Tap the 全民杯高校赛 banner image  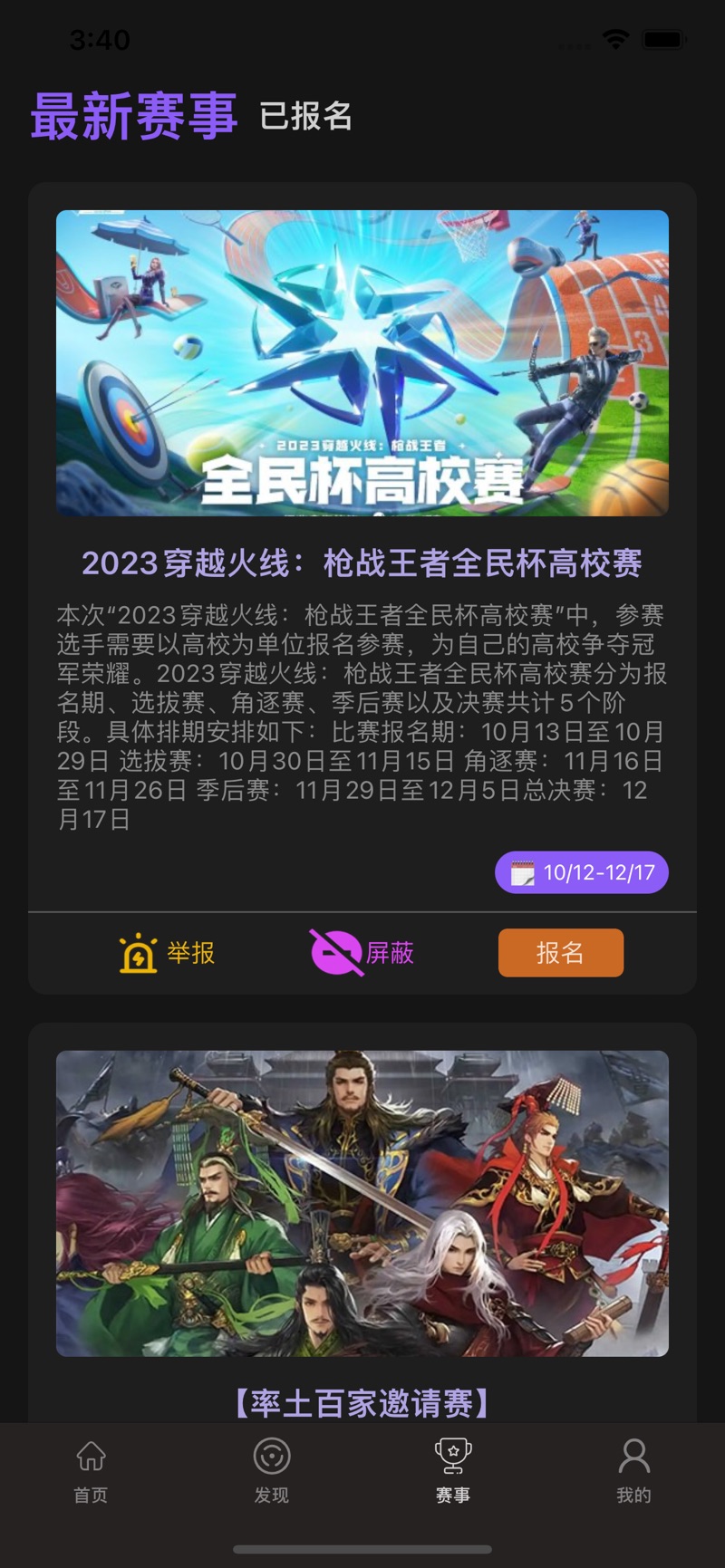pyautogui.click(x=362, y=364)
